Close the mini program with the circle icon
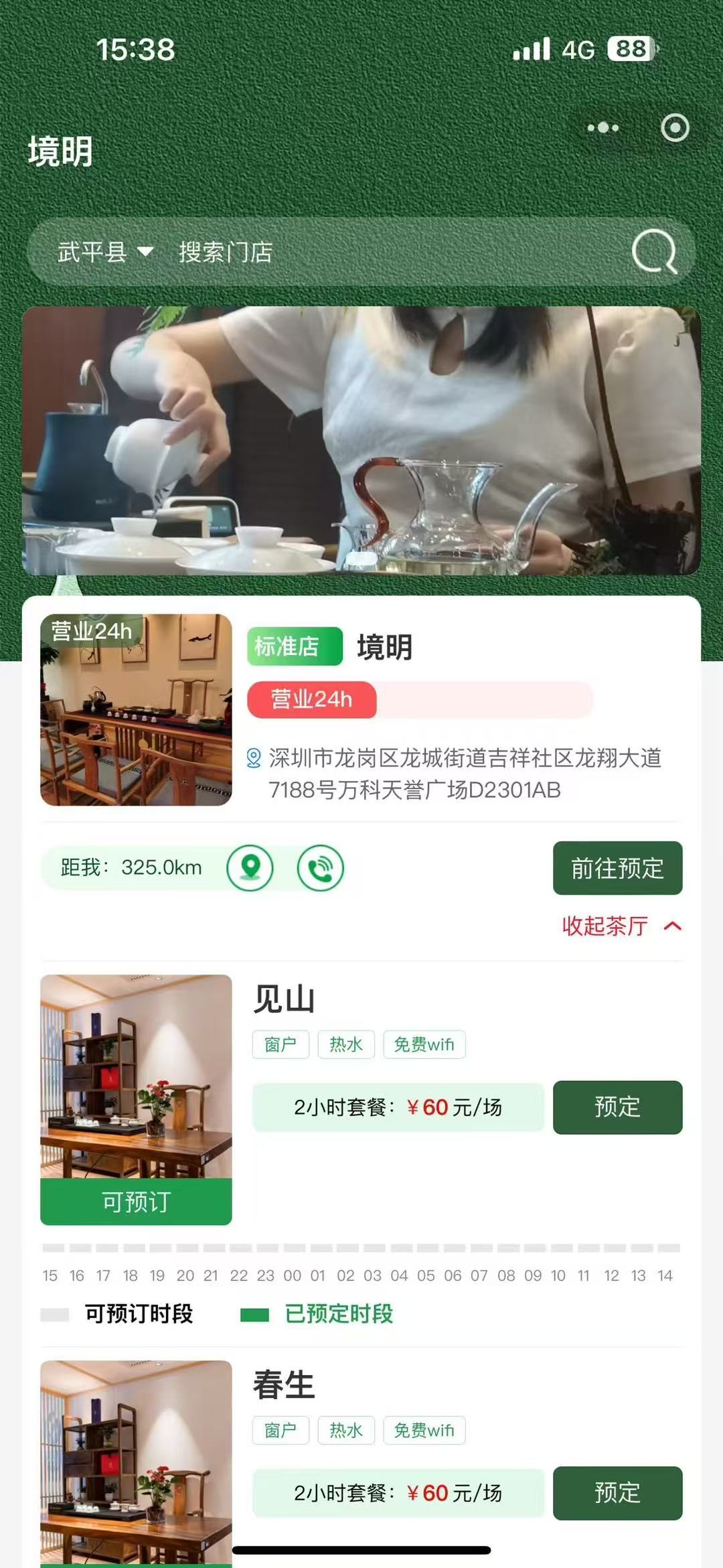723x1568 pixels. pos(674,127)
